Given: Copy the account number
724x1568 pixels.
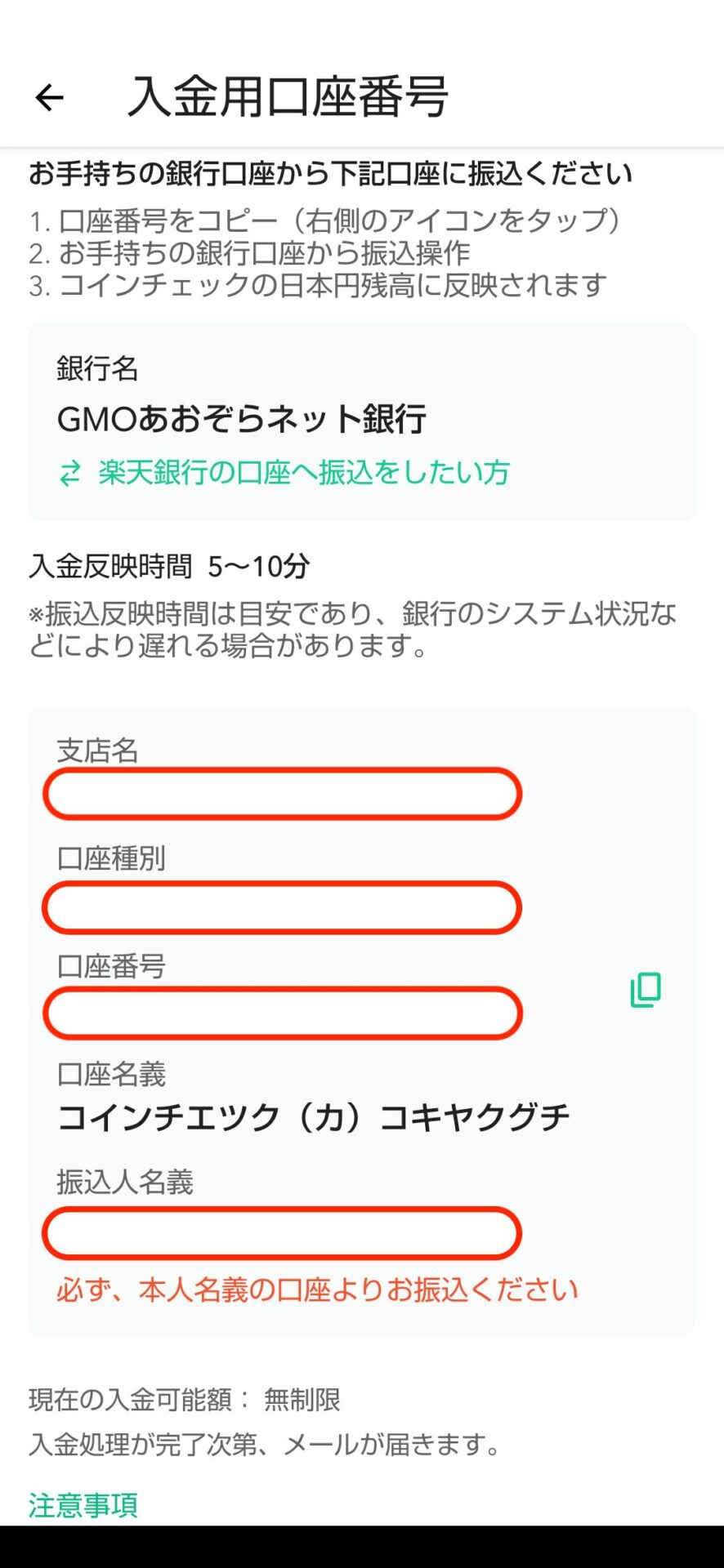Looking at the screenshot, I should coord(646,990).
